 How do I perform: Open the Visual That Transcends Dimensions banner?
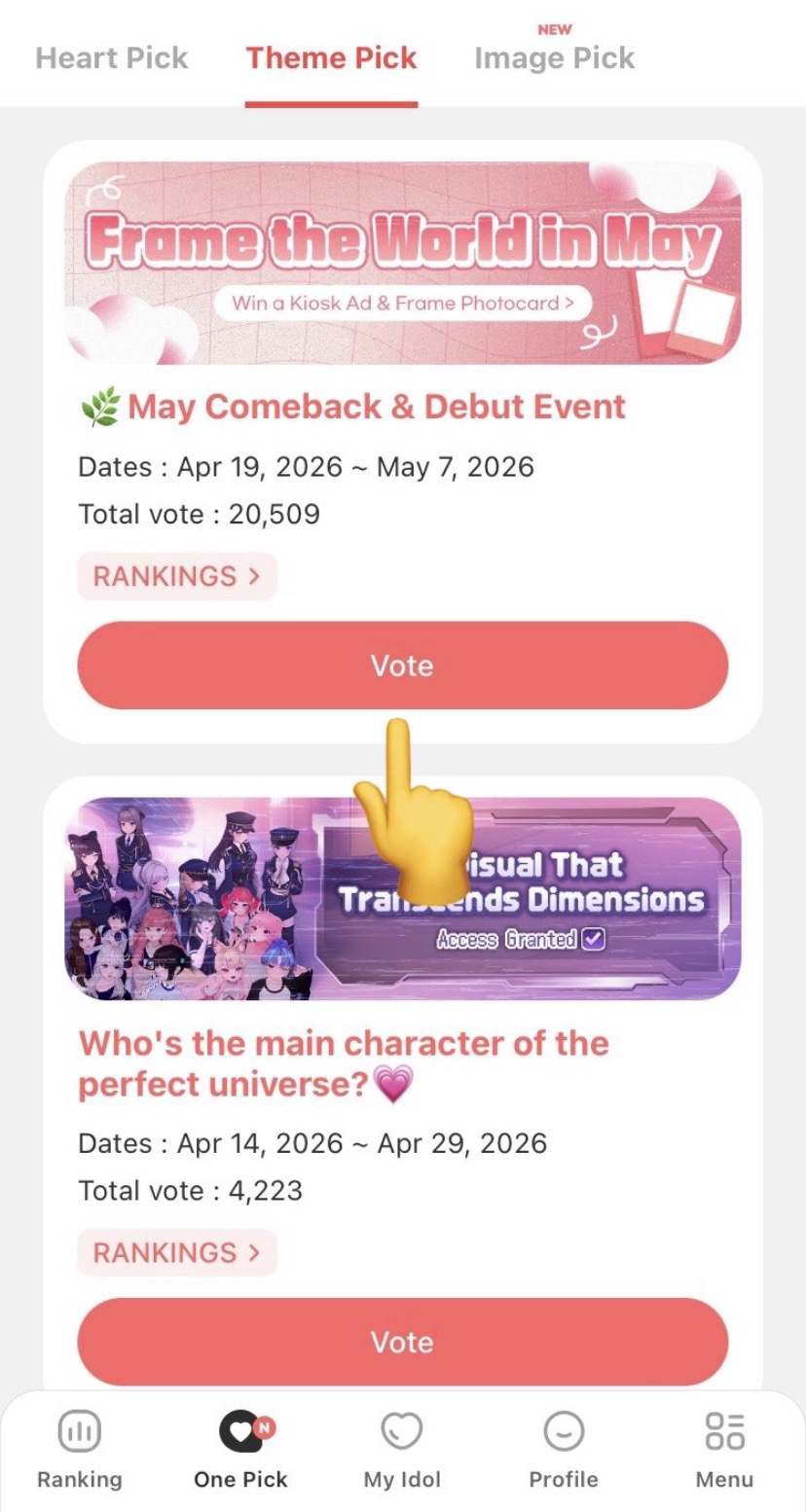coord(402,898)
